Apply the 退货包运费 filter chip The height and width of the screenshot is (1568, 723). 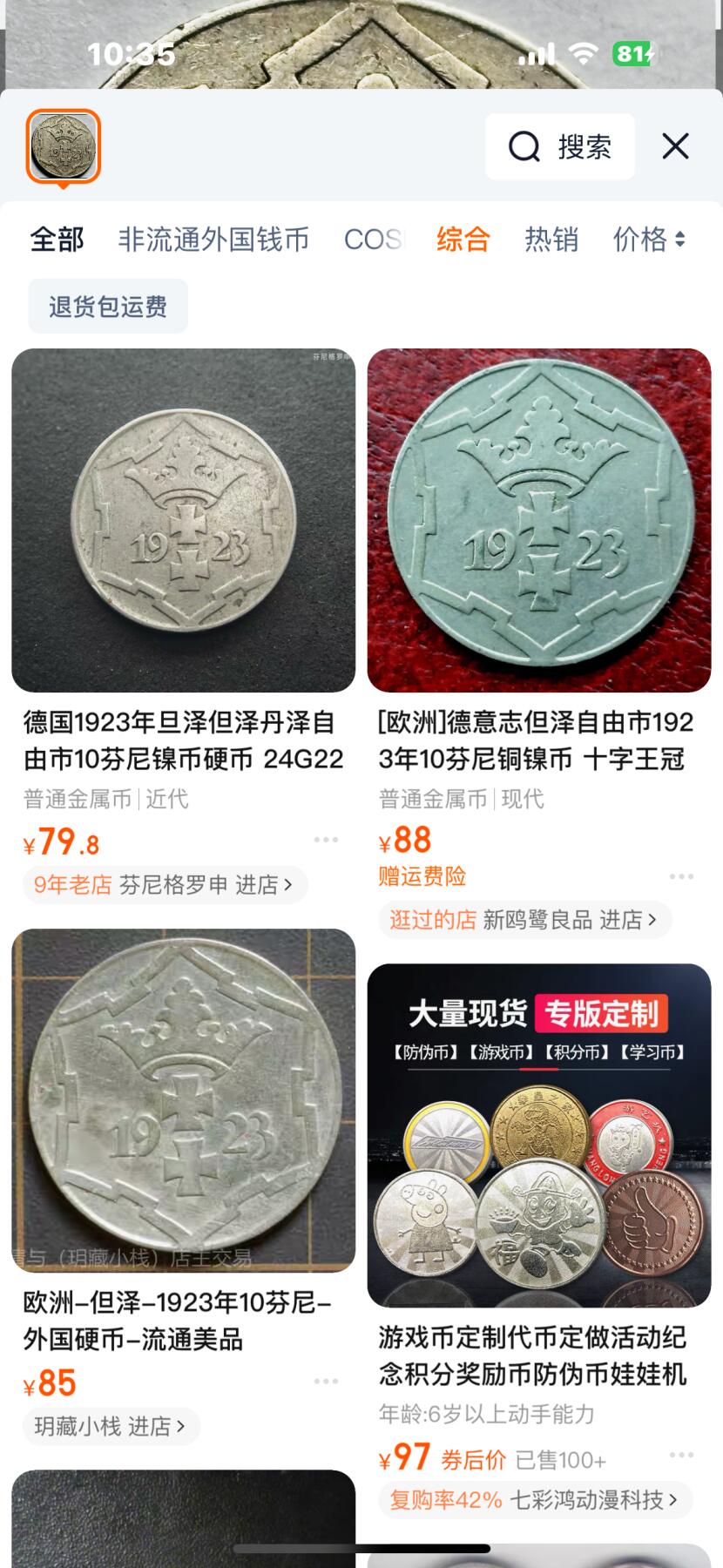(x=108, y=307)
